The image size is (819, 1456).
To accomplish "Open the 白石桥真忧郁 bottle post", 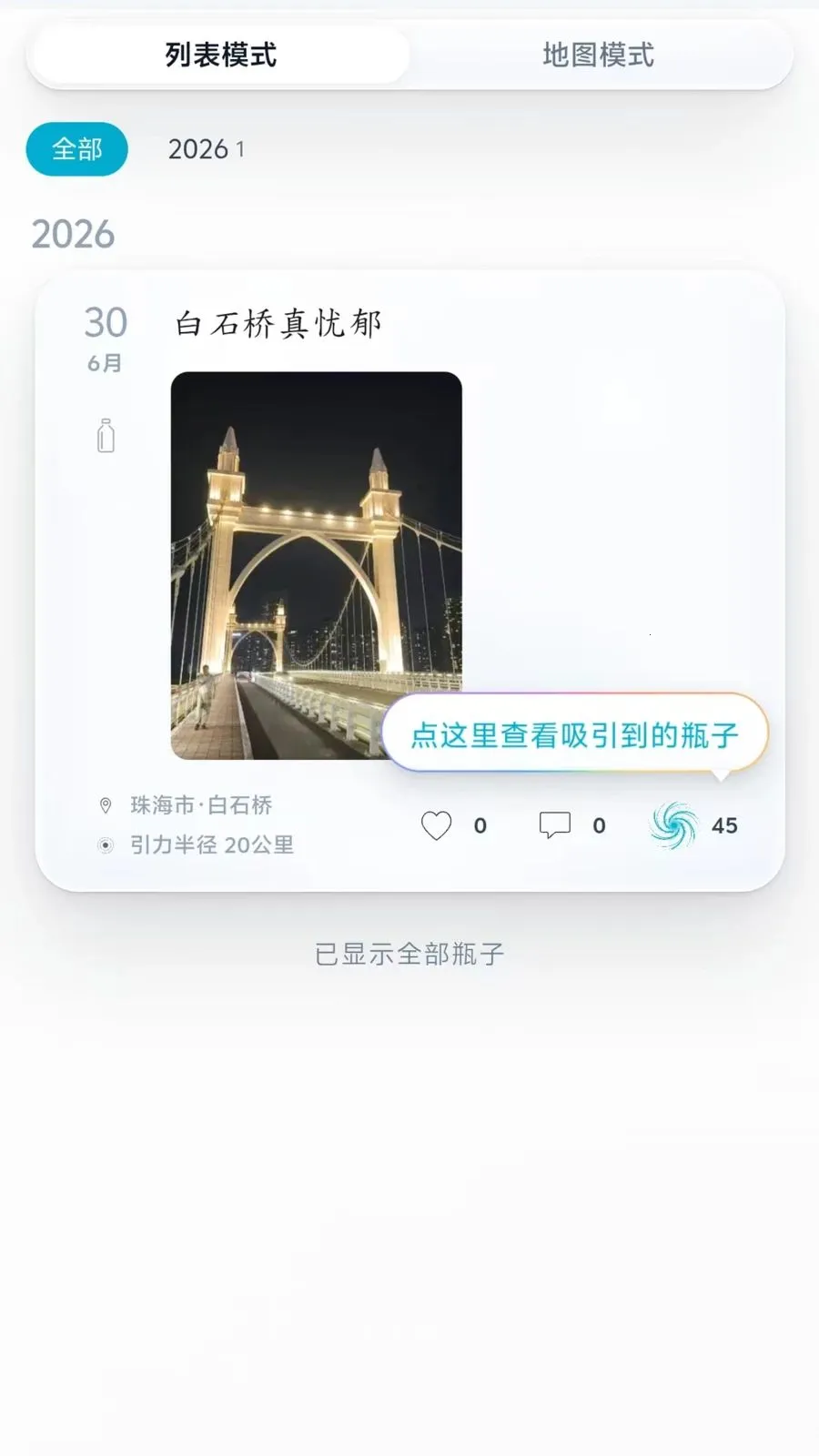I will 278,323.
